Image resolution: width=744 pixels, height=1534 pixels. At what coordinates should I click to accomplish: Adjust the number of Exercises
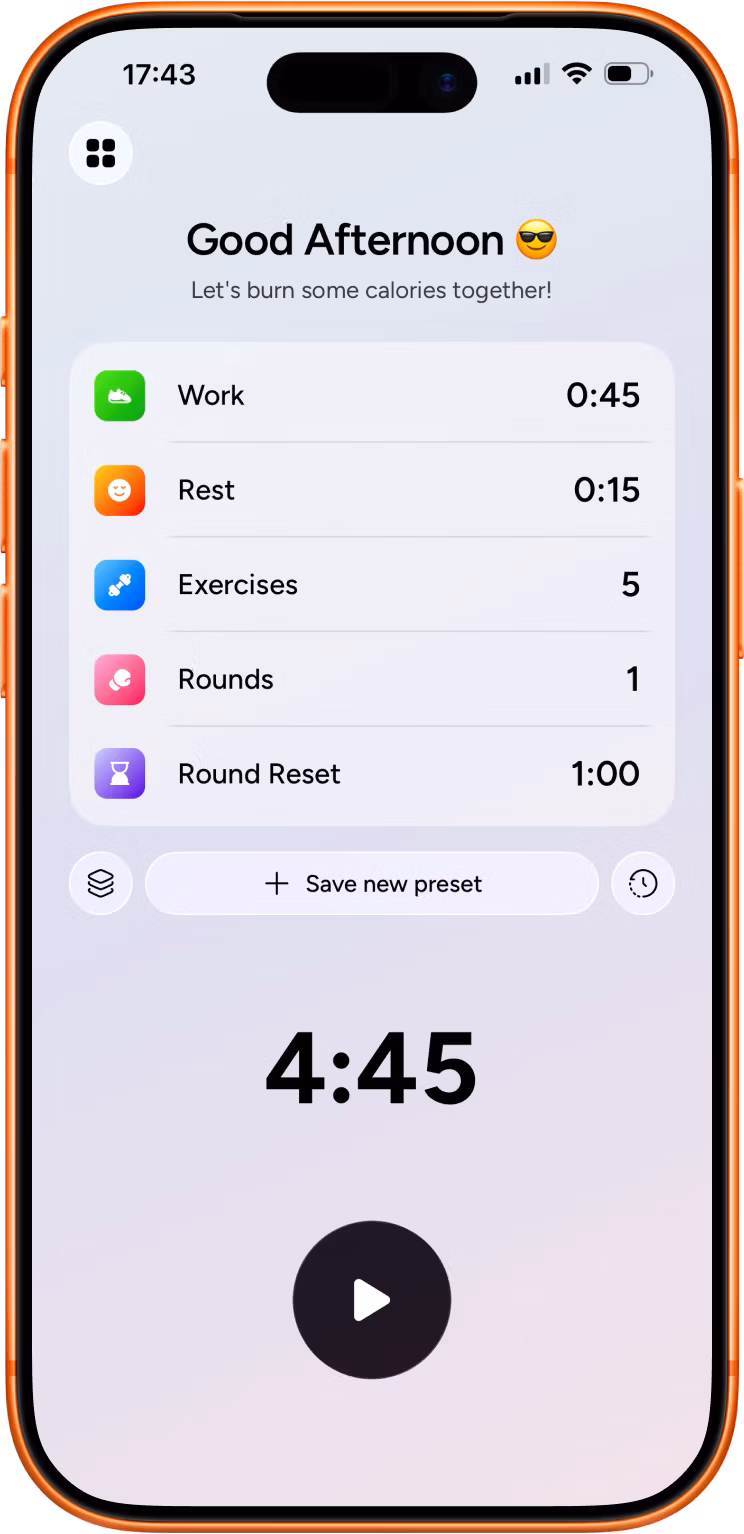point(372,584)
